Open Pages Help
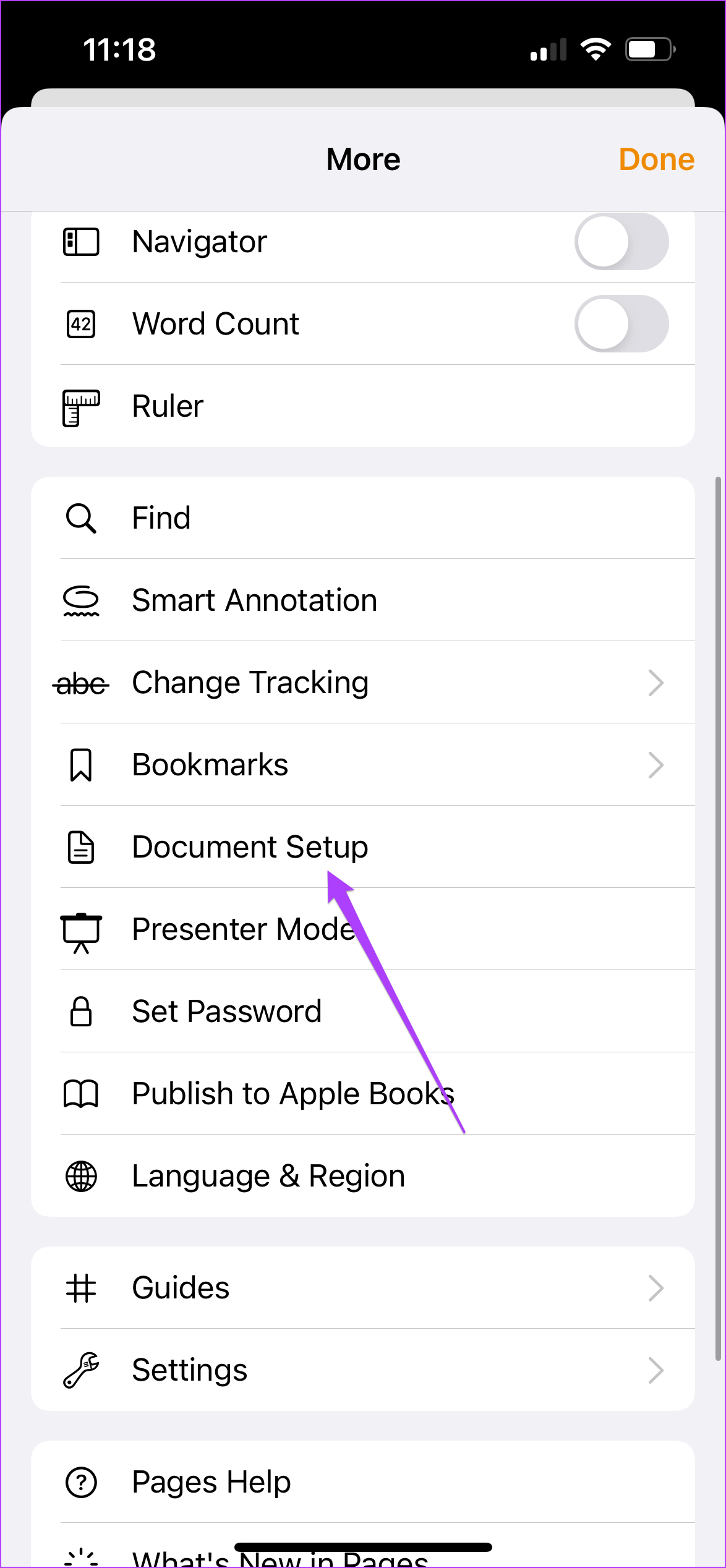The height and width of the screenshot is (1568, 726). 363,1482
